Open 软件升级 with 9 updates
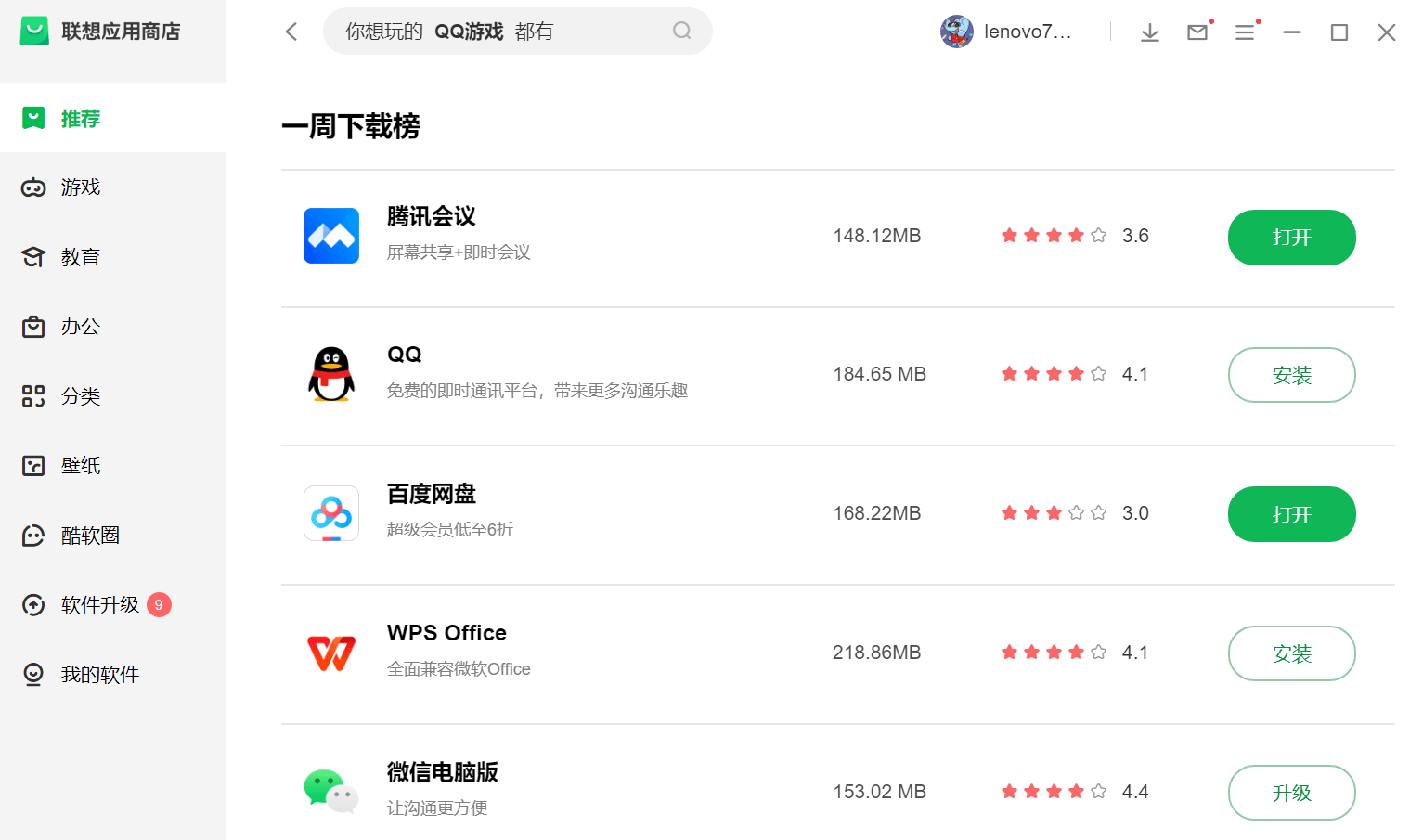Image resolution: width=1423 pixels, height=840 pixels. 99,605
